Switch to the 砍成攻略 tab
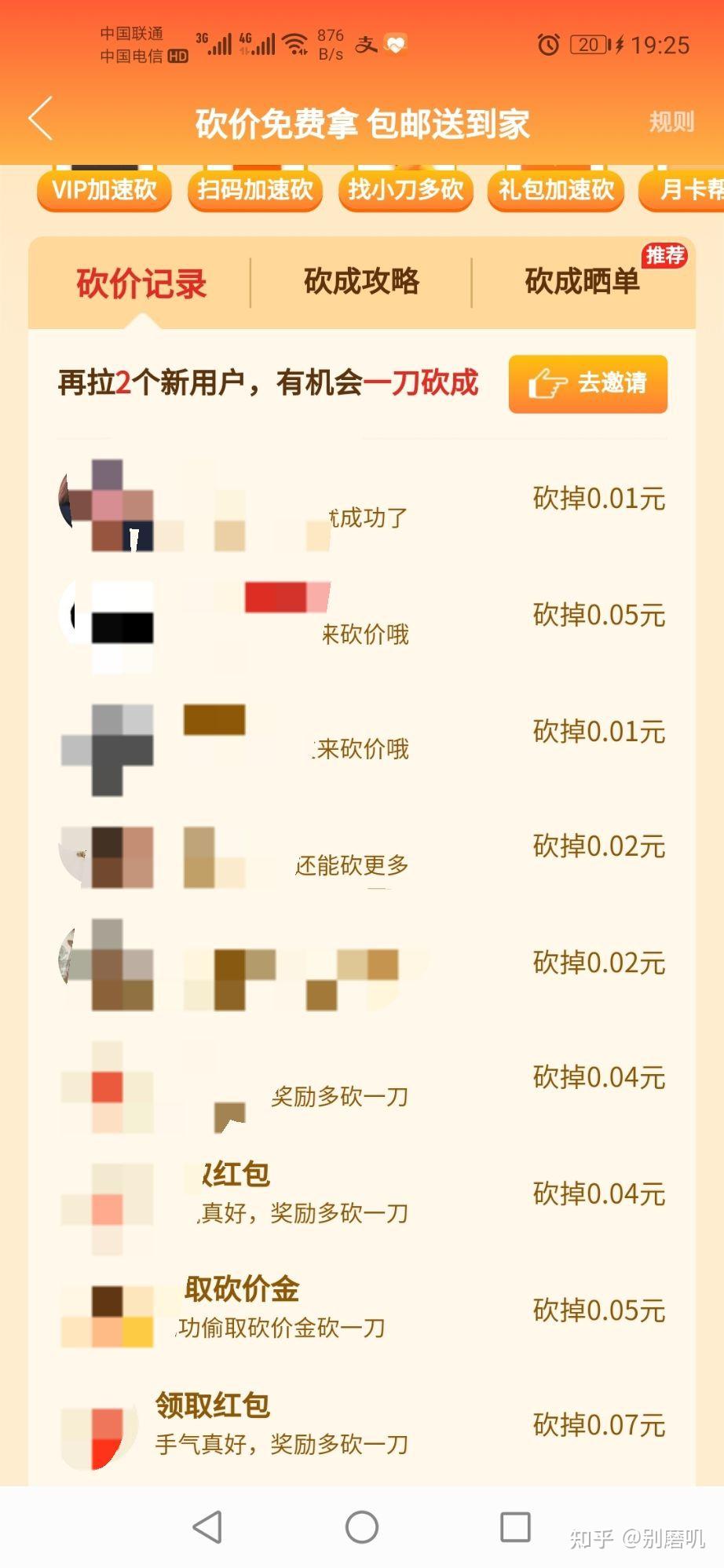This screenshot has height=1568, width=724. (x=362, y=281)
